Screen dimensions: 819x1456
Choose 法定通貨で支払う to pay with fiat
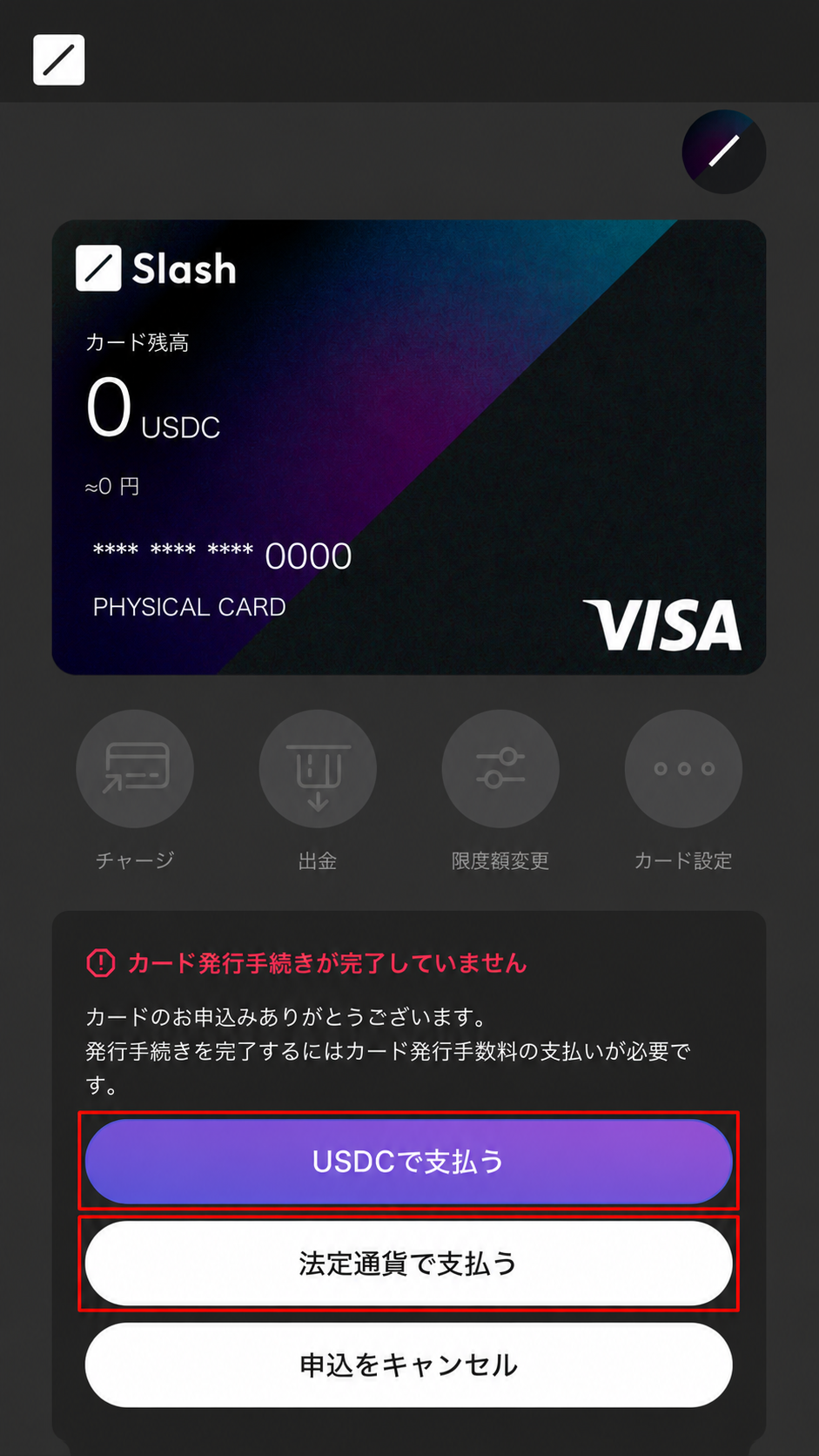pyautogui.click(x=408, y=1263)
